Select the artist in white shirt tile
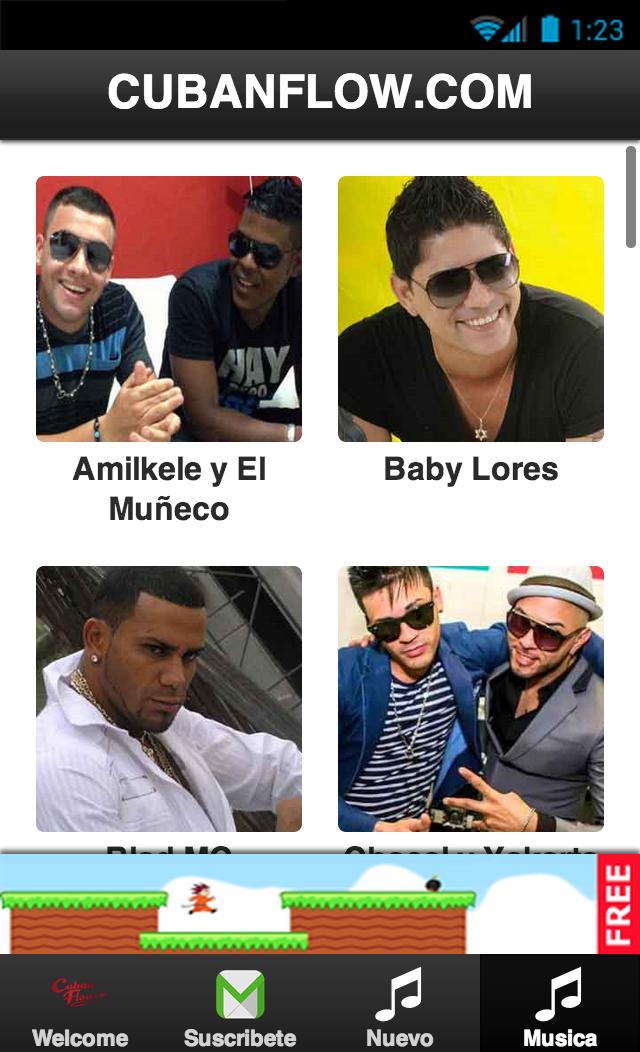 click(x=169, y=699)
